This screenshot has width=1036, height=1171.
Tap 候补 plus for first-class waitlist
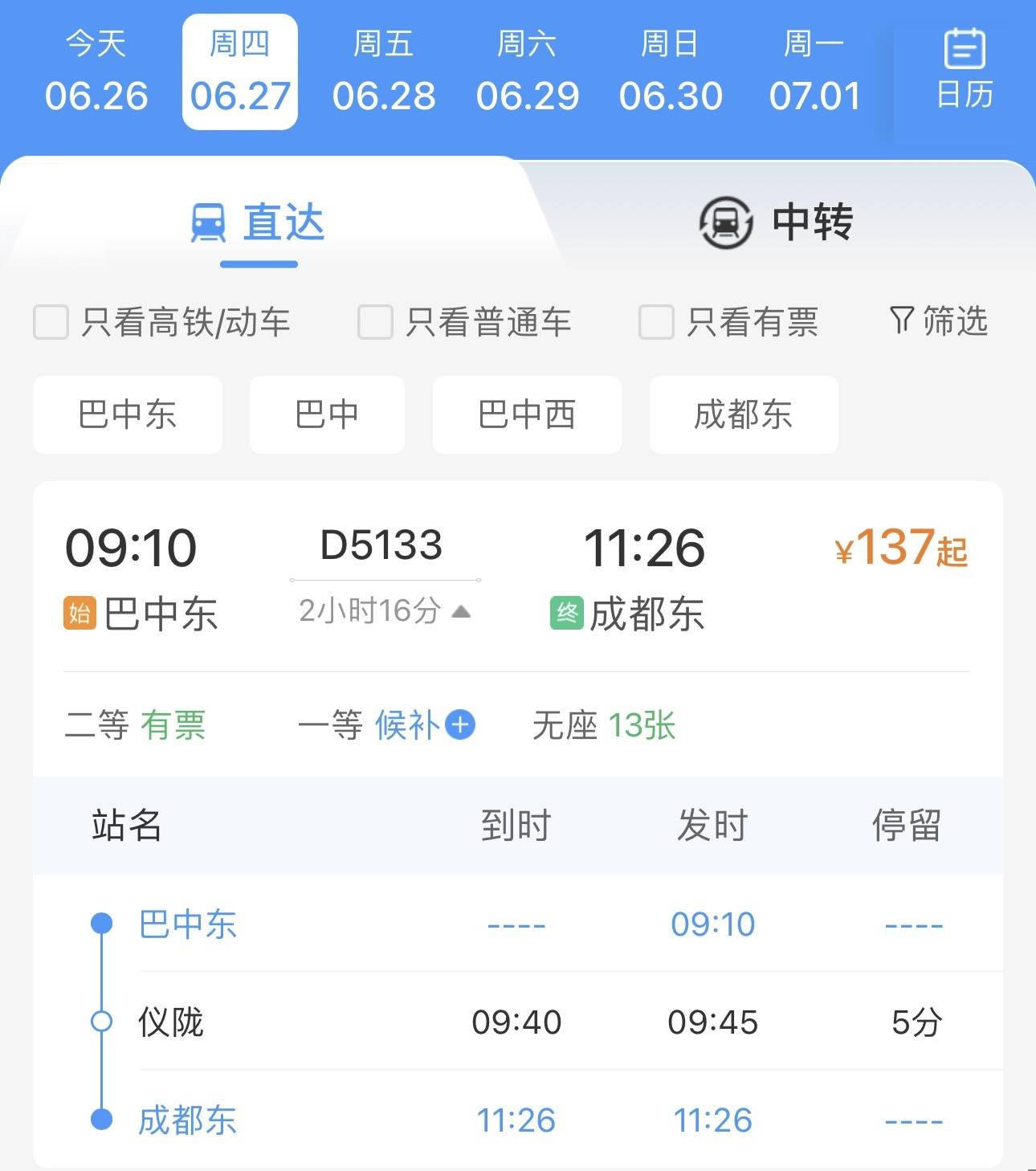coord(459,724)
